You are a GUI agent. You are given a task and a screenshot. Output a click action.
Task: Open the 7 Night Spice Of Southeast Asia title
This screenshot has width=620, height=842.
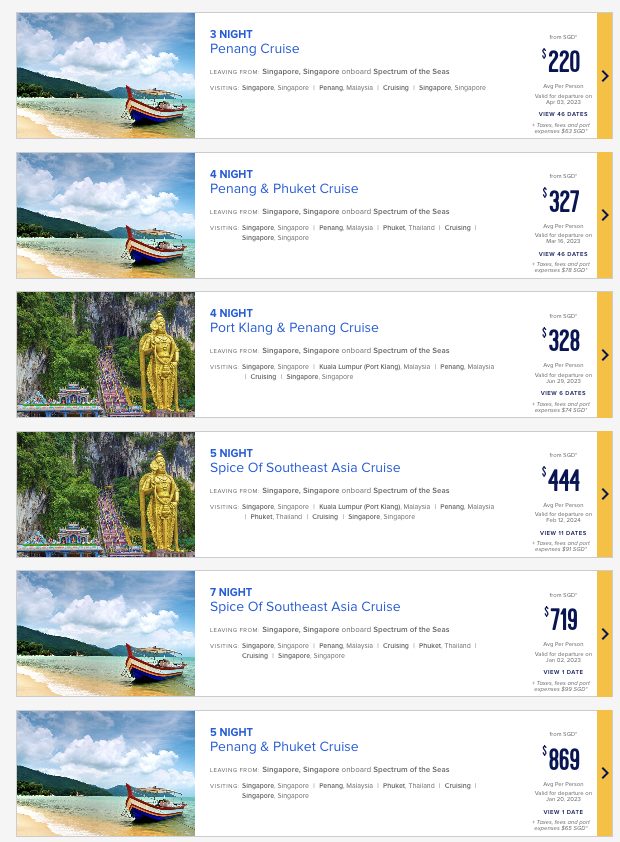tap(305, 607)
